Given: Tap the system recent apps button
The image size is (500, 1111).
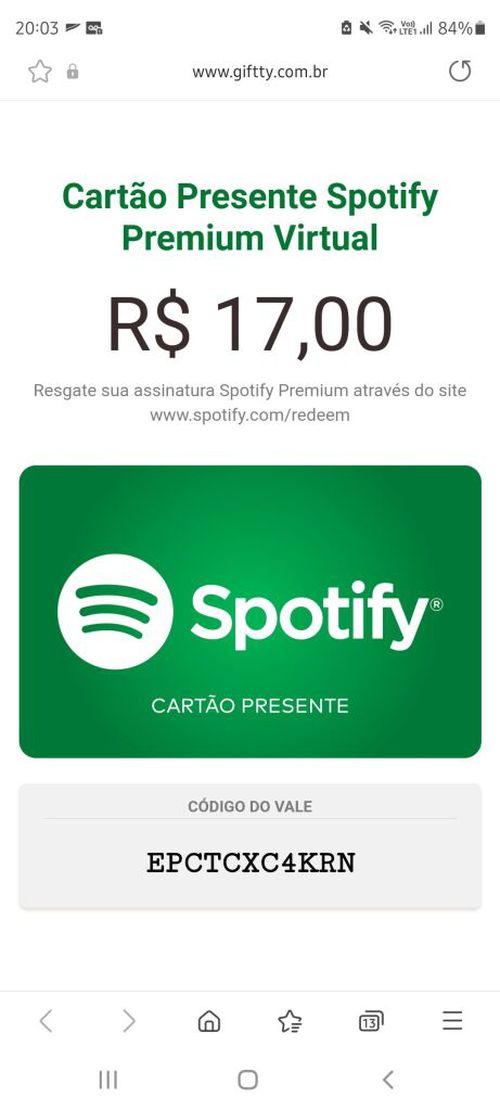Looking at the screenshot, I should (x=108, y=1080).
